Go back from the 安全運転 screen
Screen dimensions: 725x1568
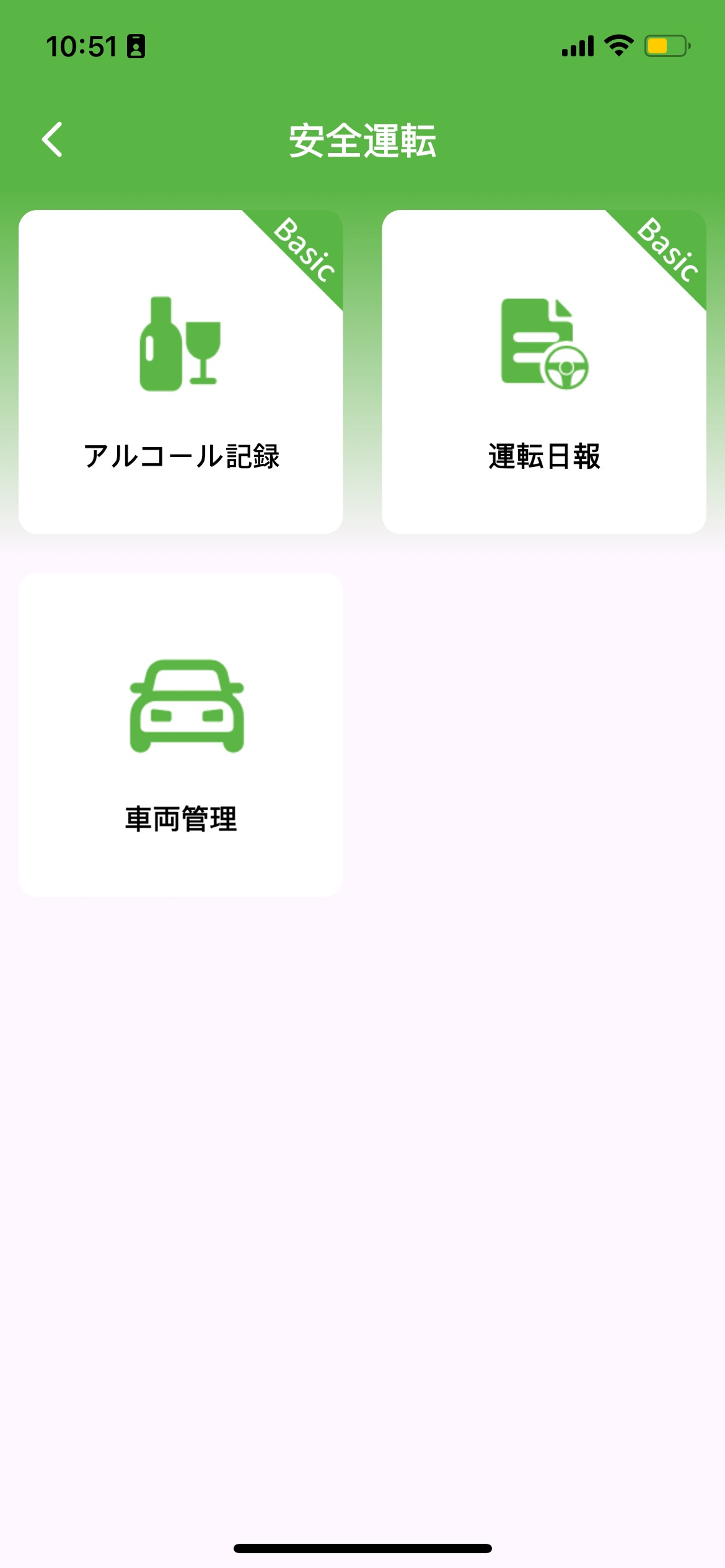[53, 139]
